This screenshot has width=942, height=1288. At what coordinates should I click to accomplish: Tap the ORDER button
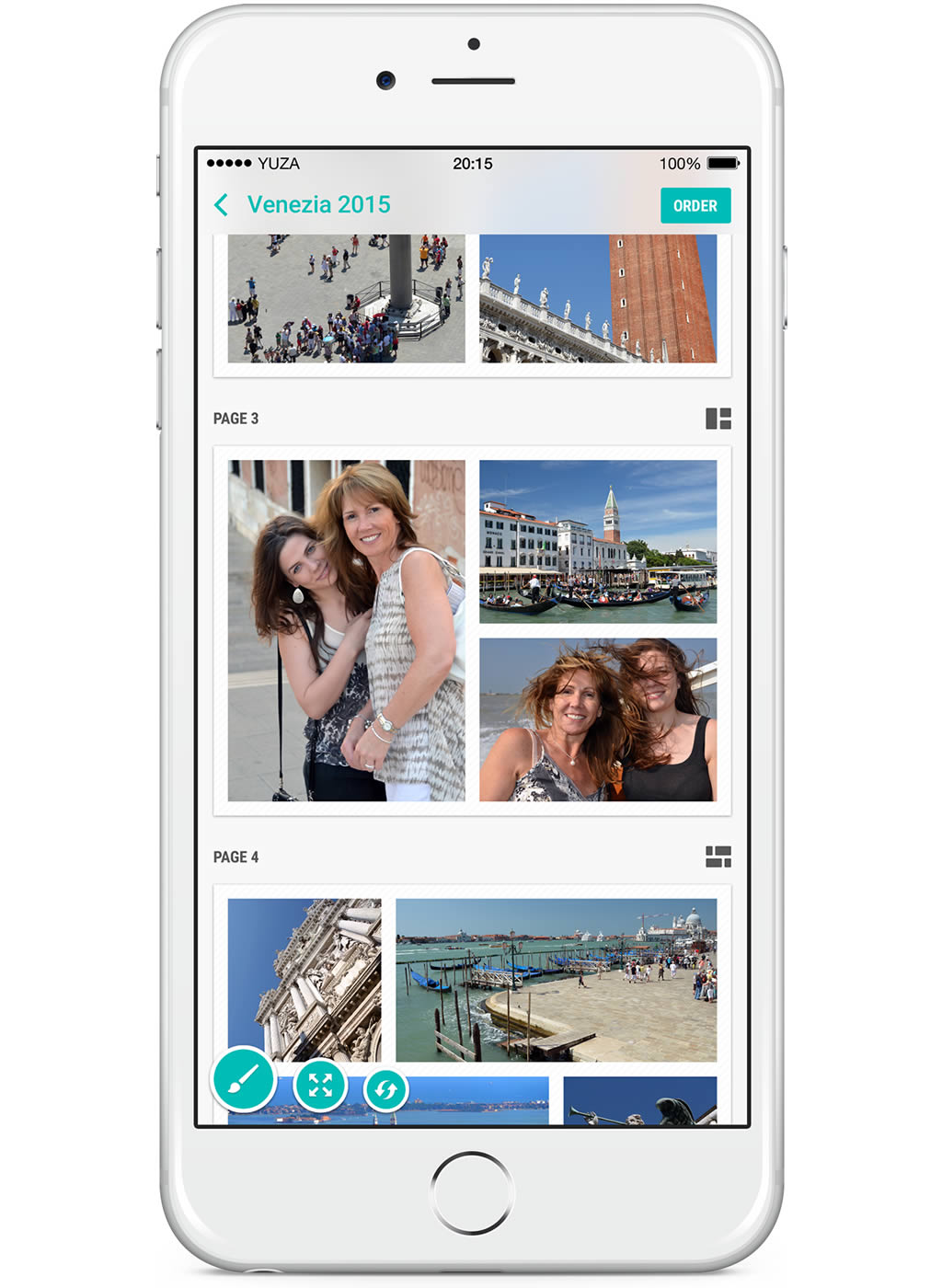click(x=695, y=206)
